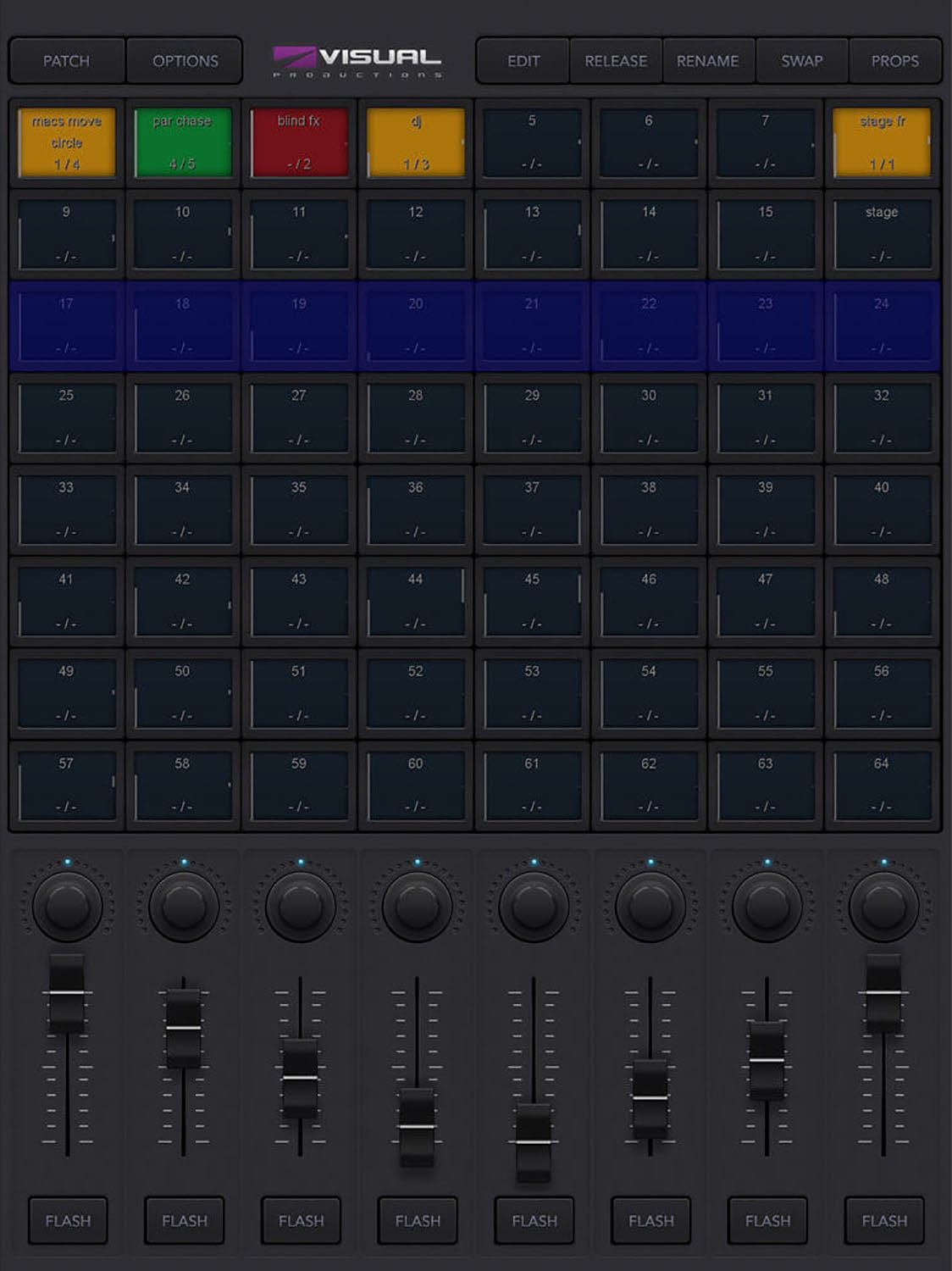The image size is (952, 1271).
Task: Activate RELEASE mode
Action: point(616,60)
